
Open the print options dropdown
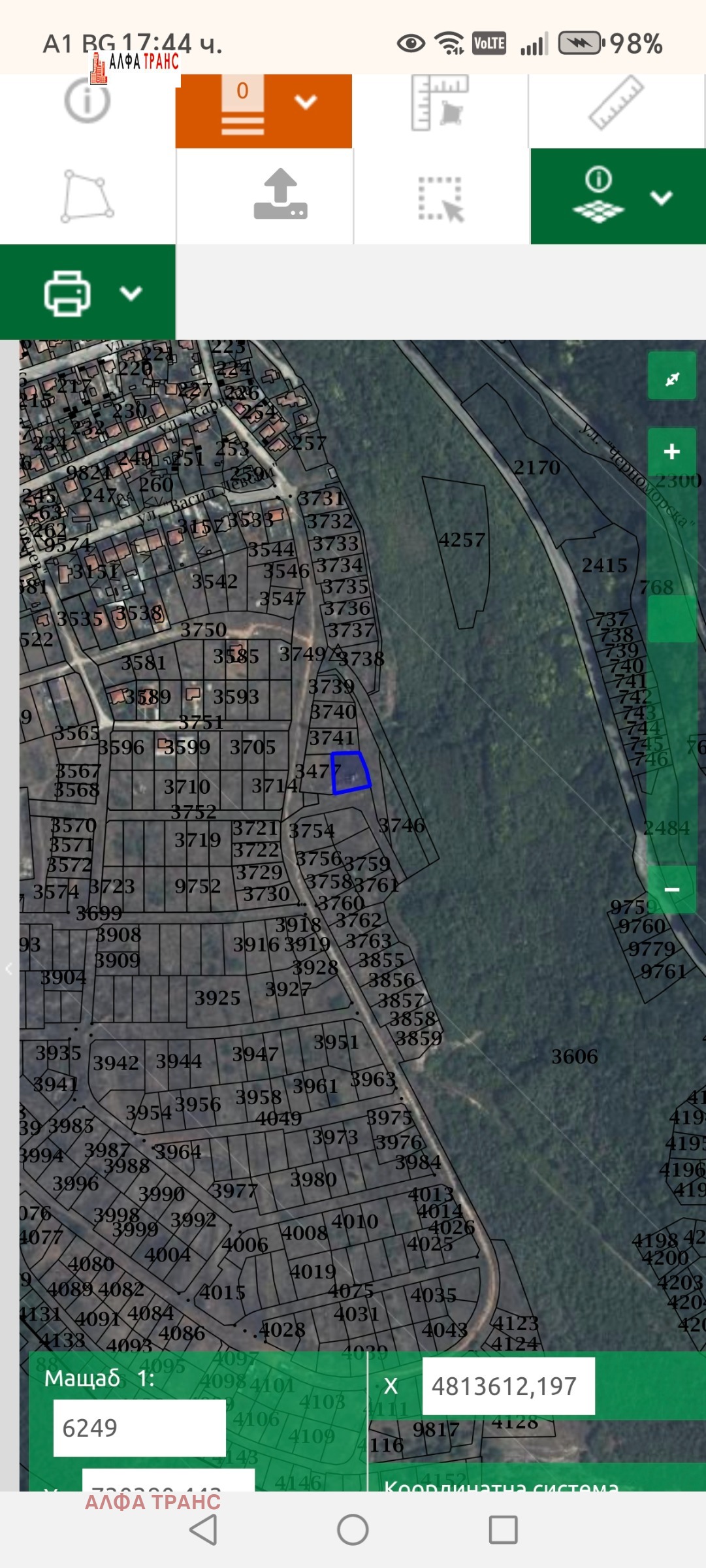pyautogui.click(x=131, y=293)
